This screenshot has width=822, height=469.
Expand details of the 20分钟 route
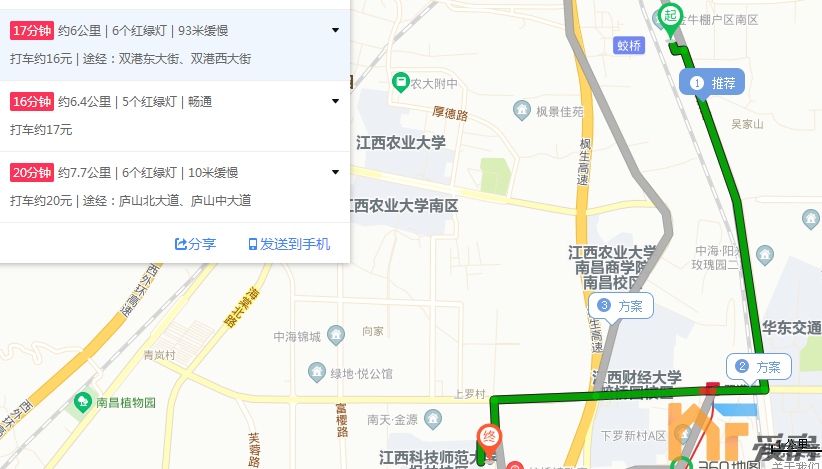tap(335, 172)
